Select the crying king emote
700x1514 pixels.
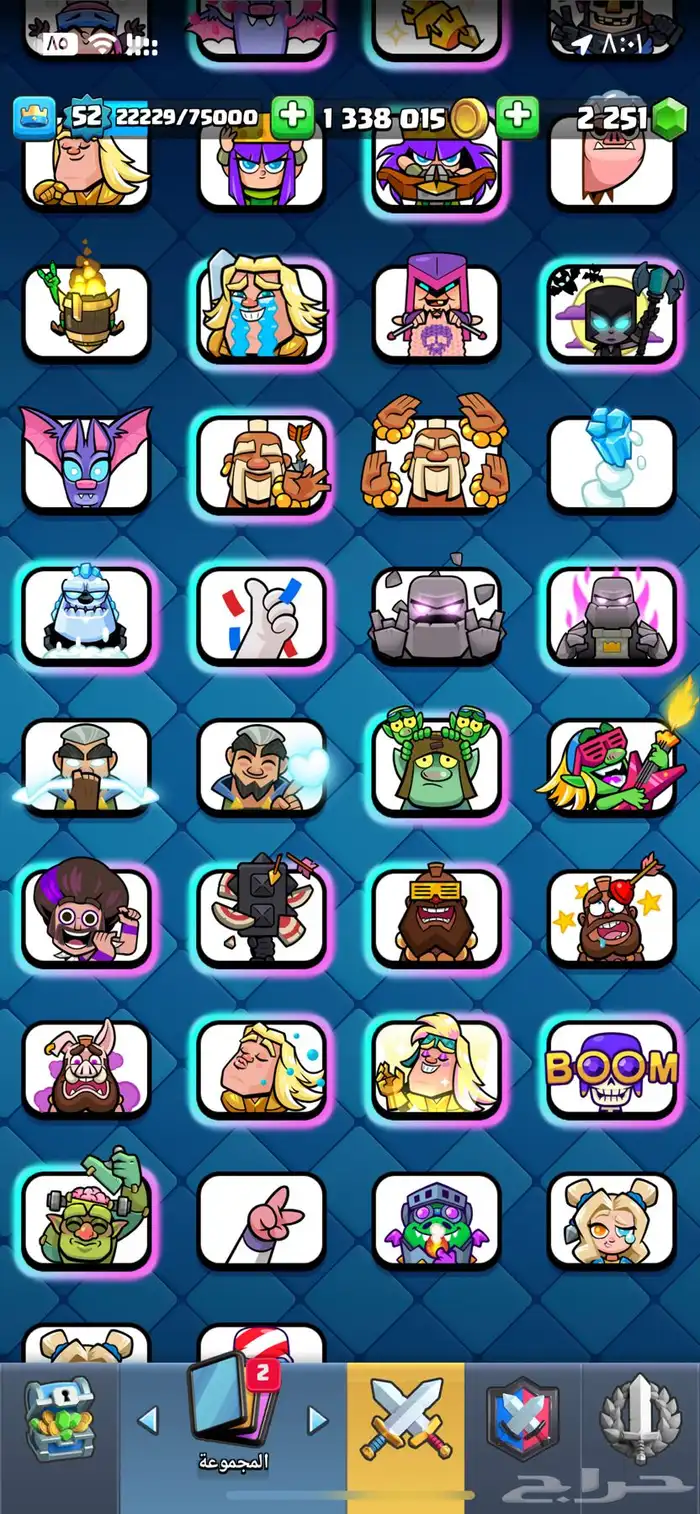(x=261, y=312)
